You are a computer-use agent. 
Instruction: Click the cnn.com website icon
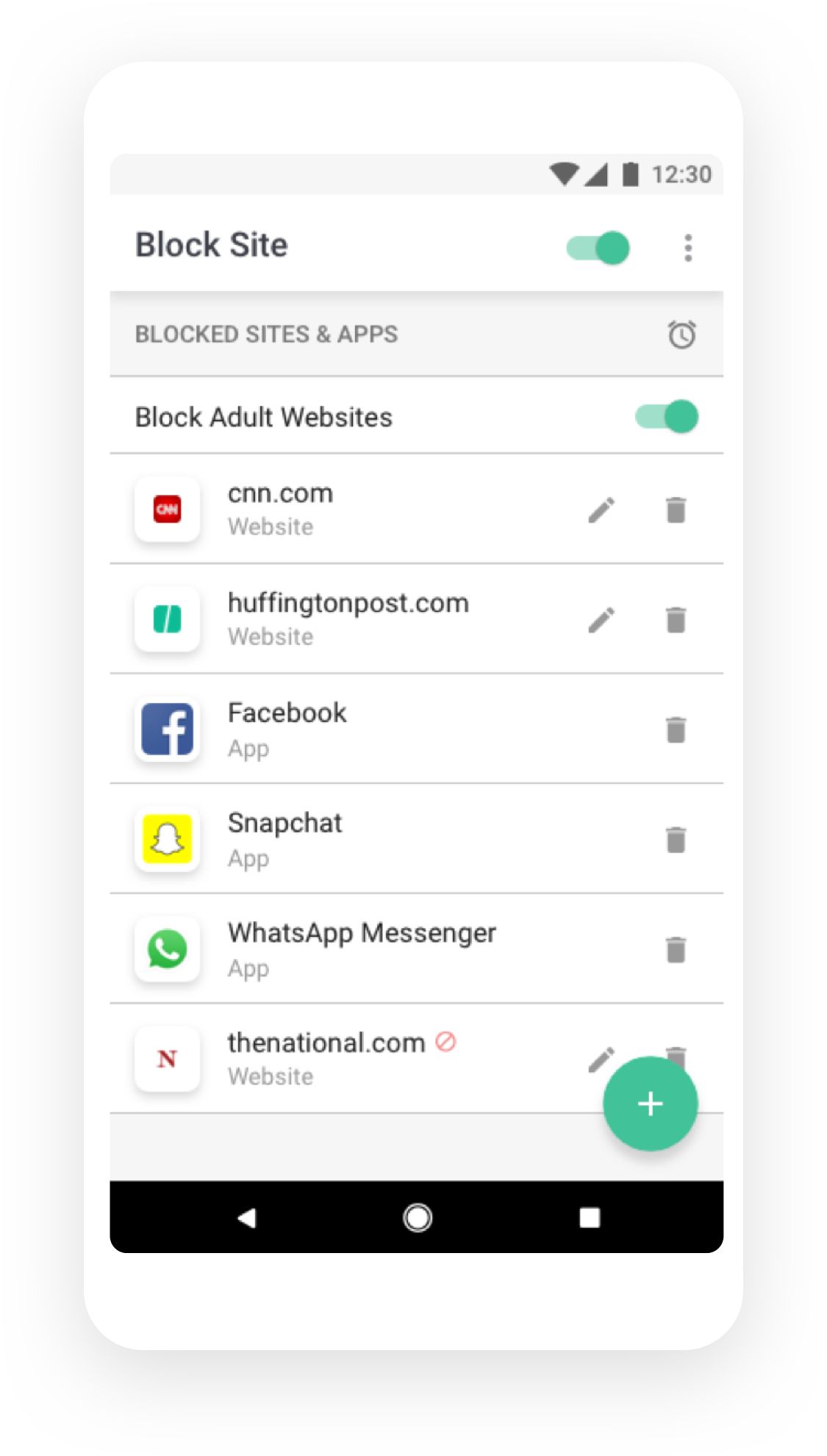pyautogui.click(x=167, y=509)
